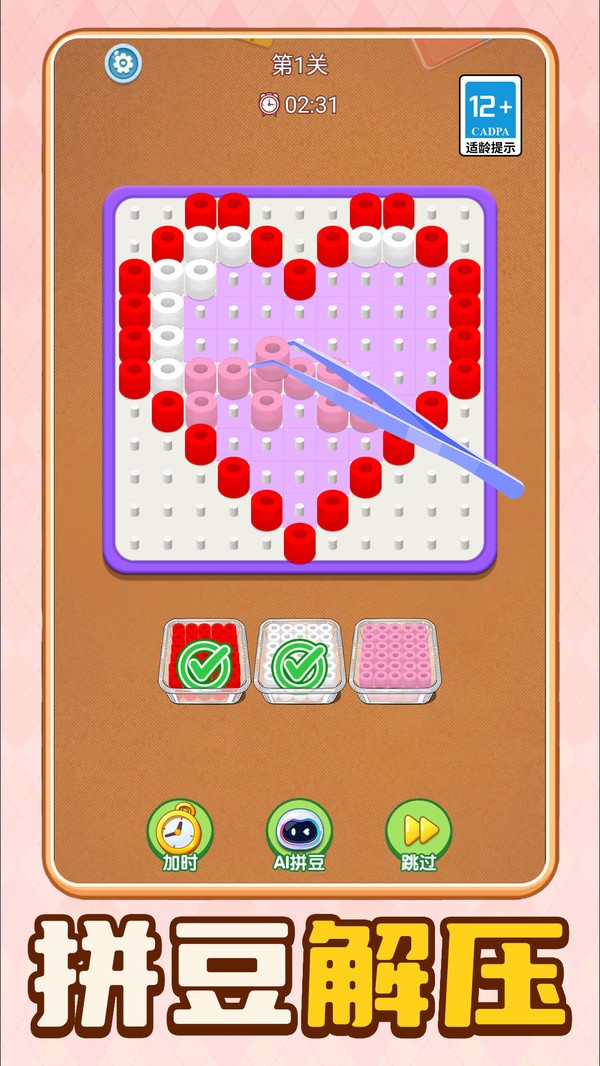Skip the level with 跳过

[x=419, y=836]
